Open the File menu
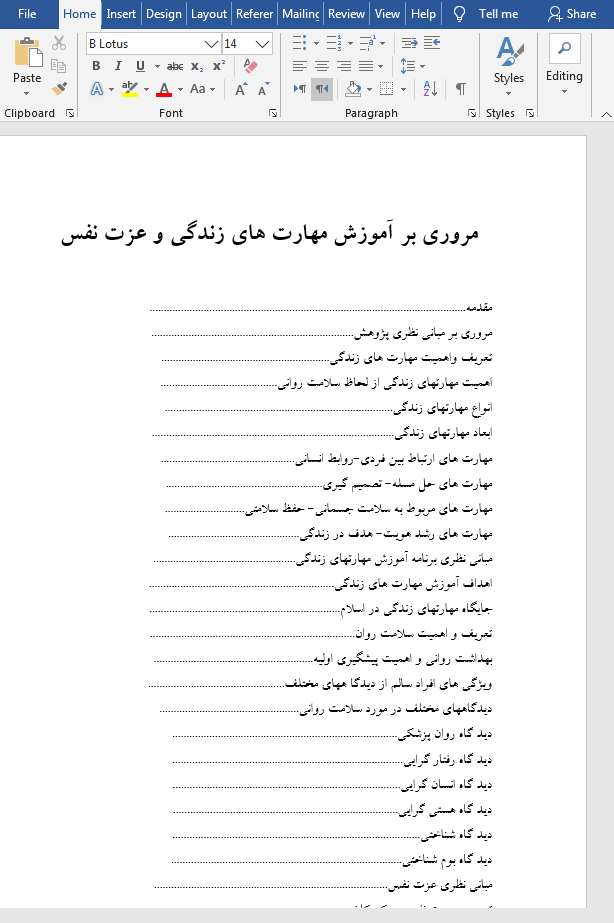 tap(27, 14)
